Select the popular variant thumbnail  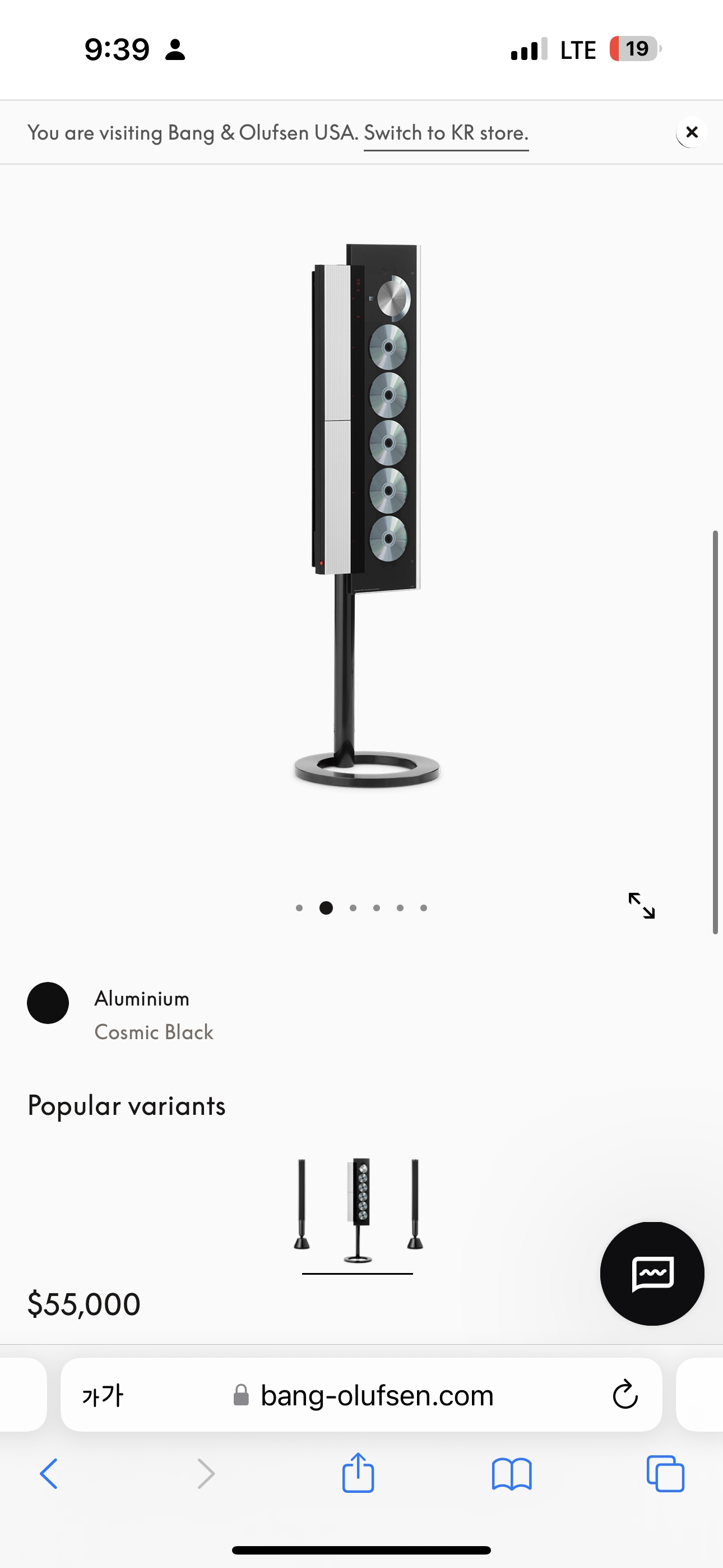point(358,1211)
